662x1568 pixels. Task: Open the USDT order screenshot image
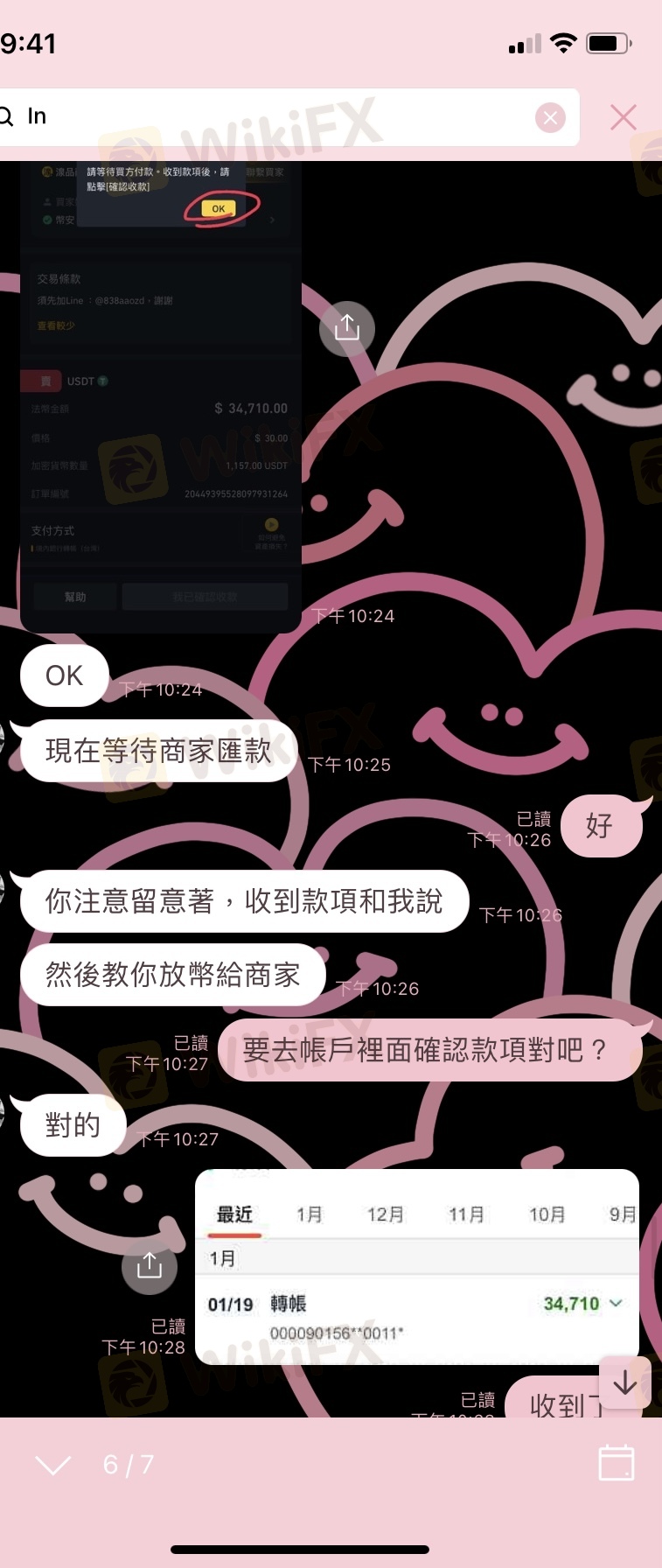(x=161, y=394)
